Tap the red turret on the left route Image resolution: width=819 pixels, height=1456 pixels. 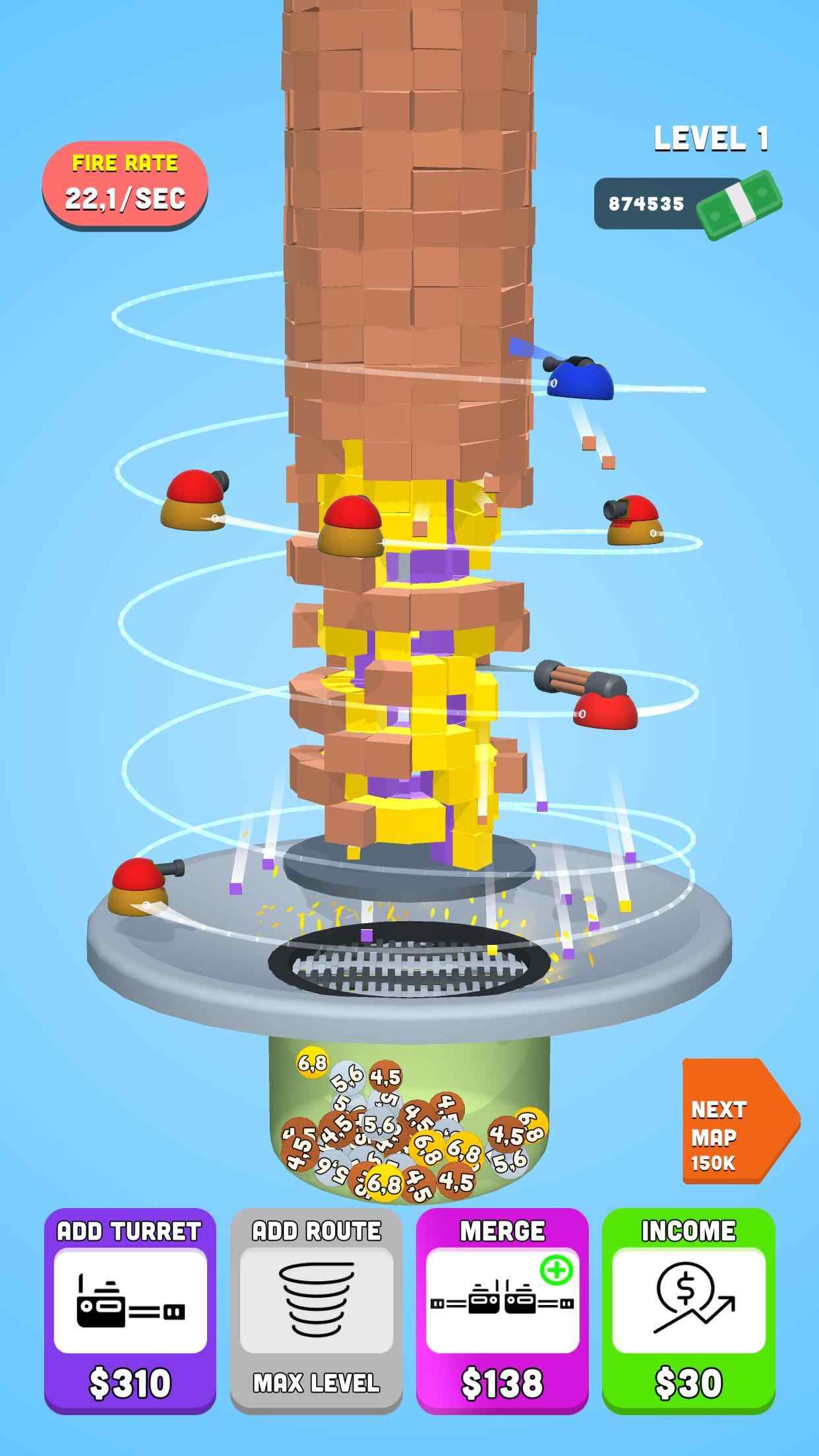coord(195,504)
